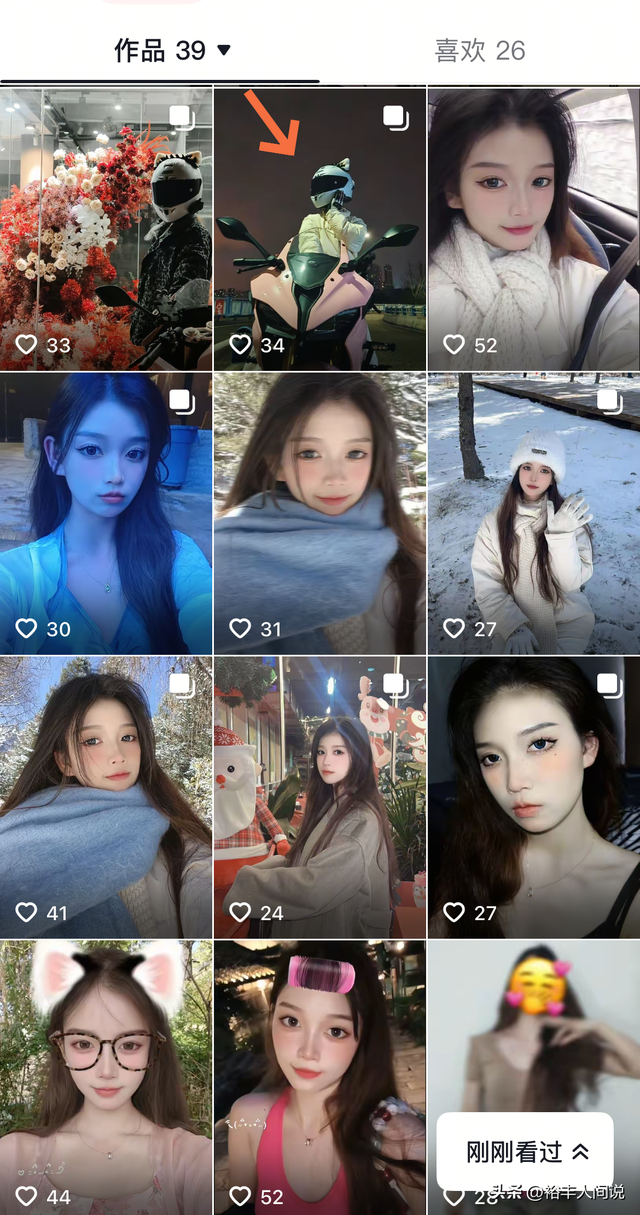This screenshot has height=1215, width=640.
Task: Open the 作品 39 dropdown filter
Action: [223, 50]
